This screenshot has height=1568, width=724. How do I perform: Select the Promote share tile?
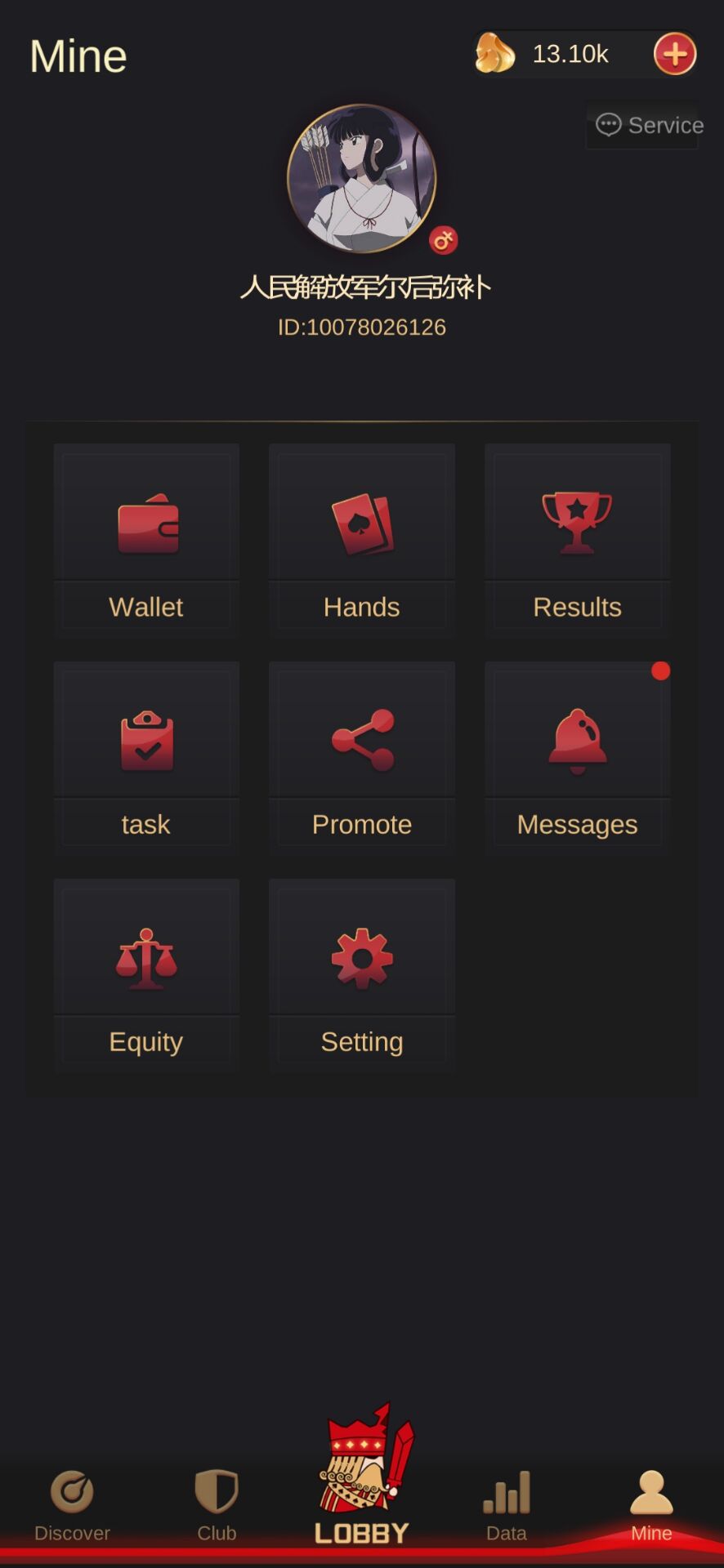coord(362,757)
